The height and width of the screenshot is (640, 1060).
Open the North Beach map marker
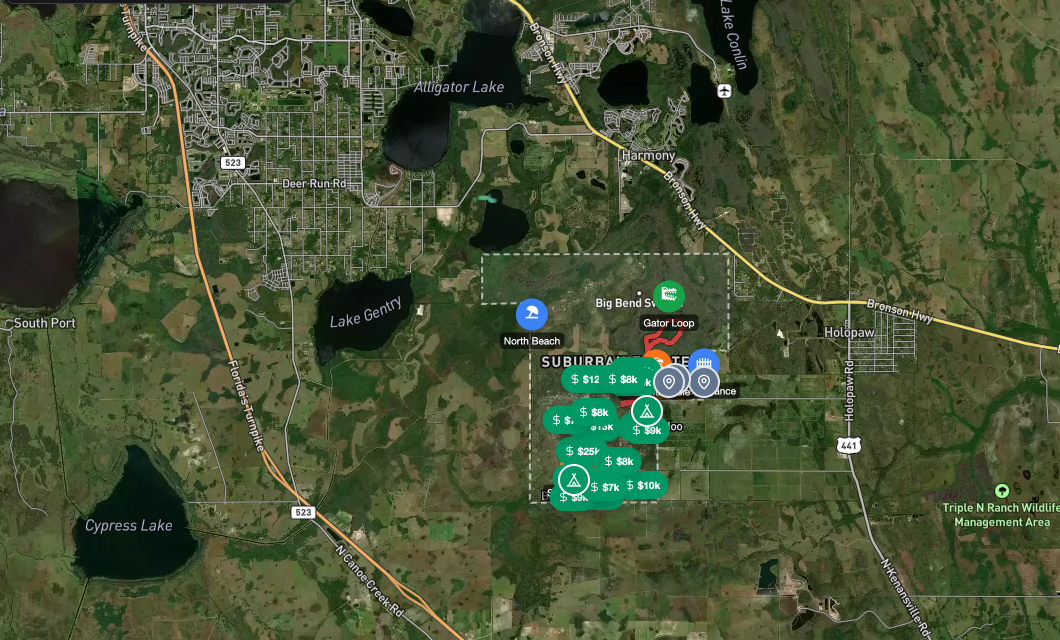pyautogui.click(x=532, y=315)
